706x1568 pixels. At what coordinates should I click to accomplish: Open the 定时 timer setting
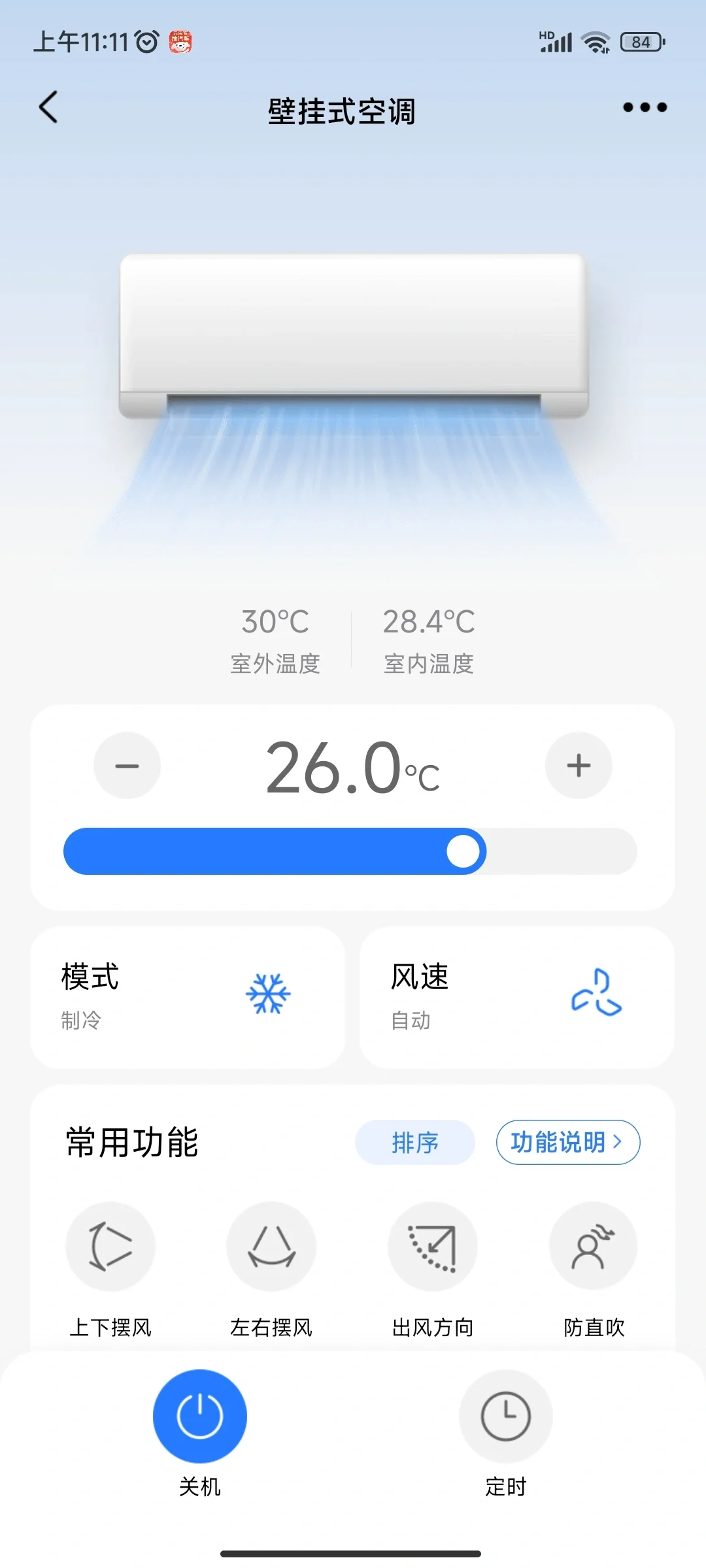point(505,1416)
